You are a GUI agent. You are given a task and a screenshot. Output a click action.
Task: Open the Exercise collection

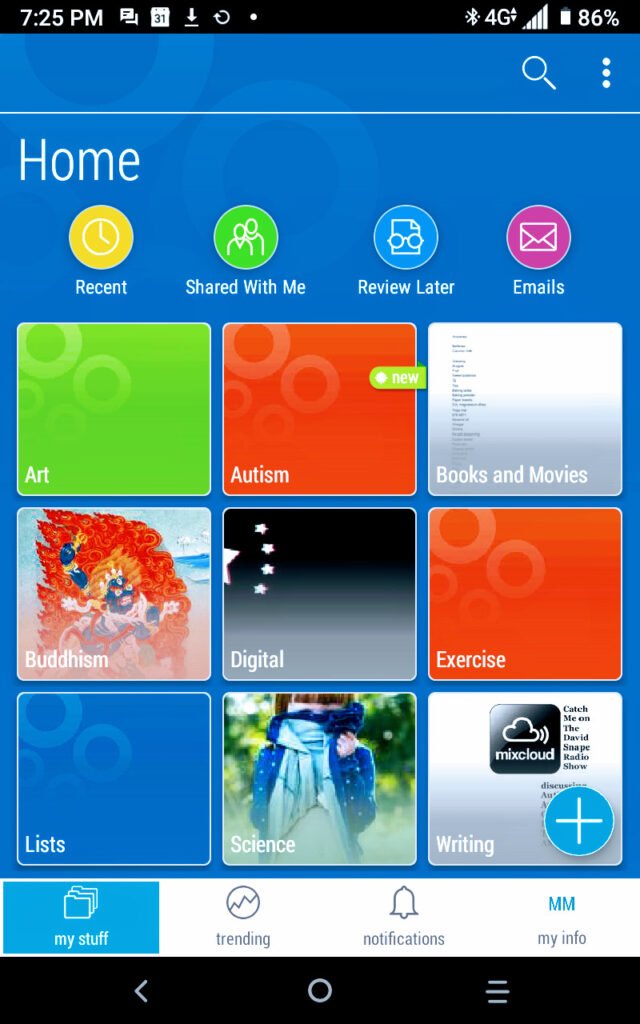pyautogui.click(x=525, y=593)
